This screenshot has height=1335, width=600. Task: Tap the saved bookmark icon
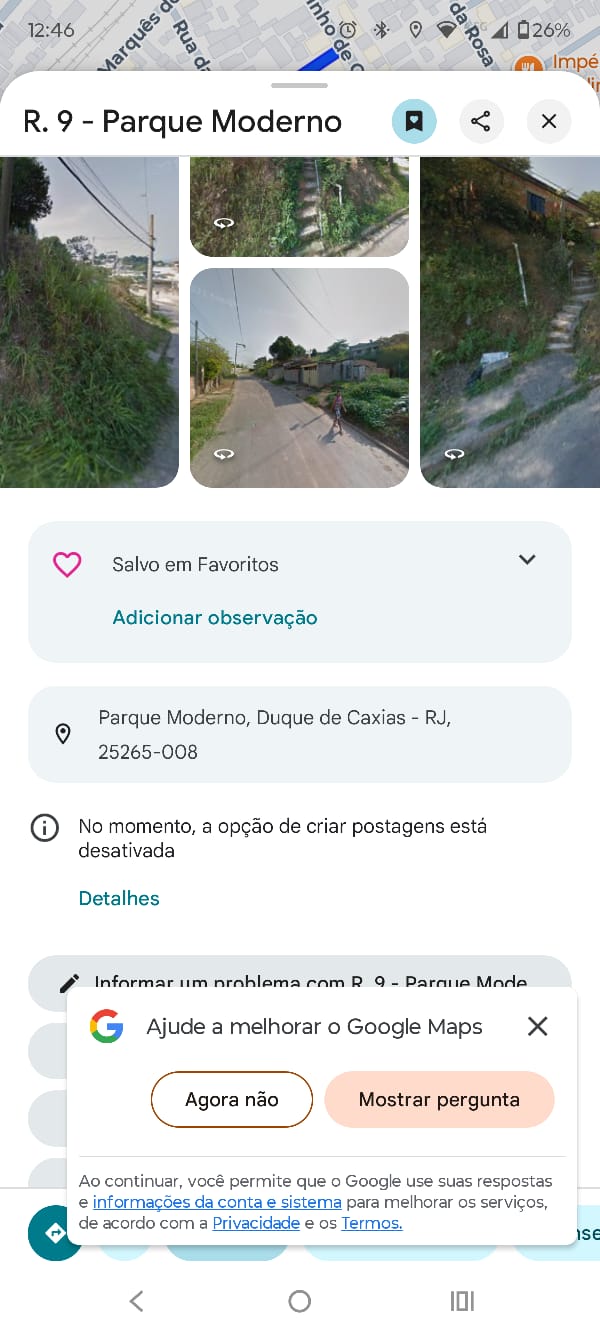414,122
